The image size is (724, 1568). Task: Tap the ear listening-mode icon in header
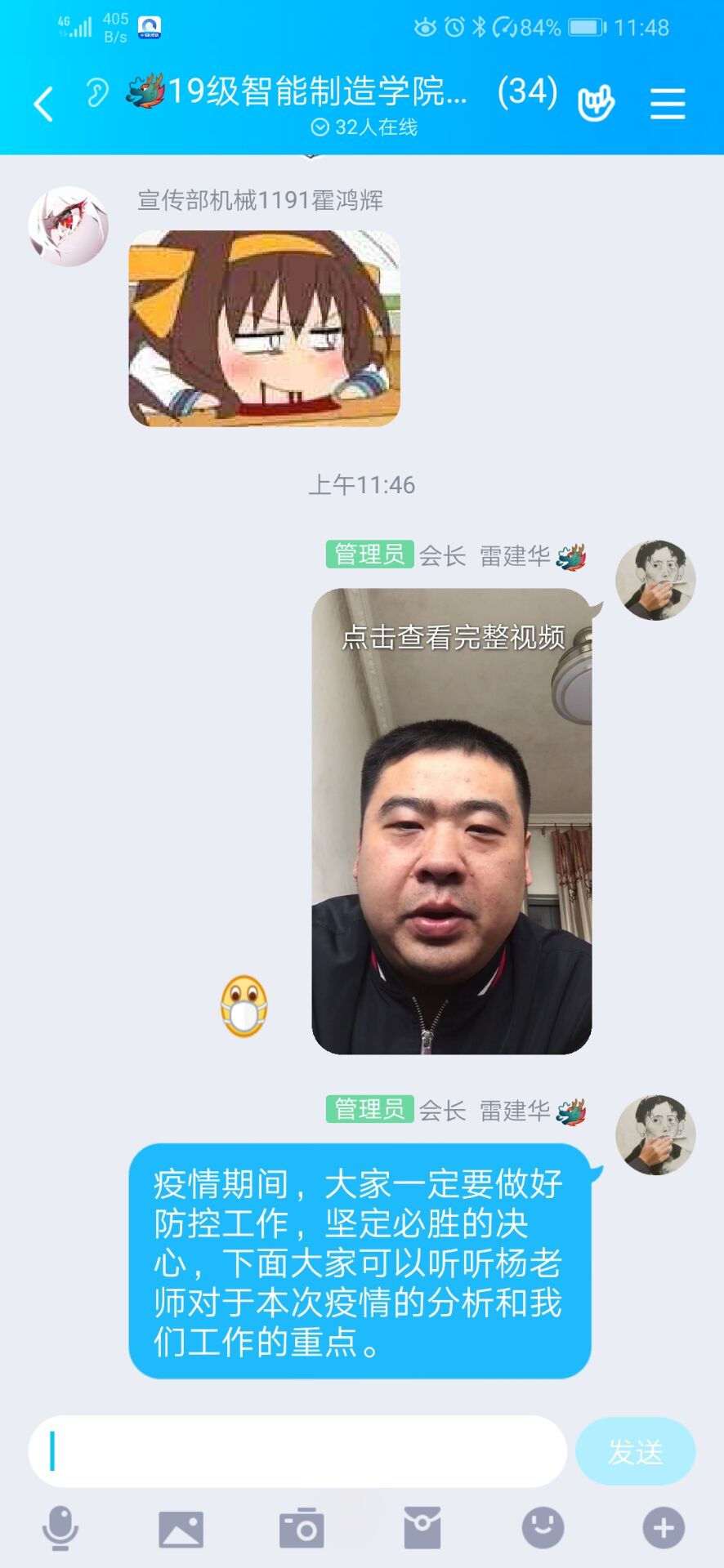click(x=96, y=92)
